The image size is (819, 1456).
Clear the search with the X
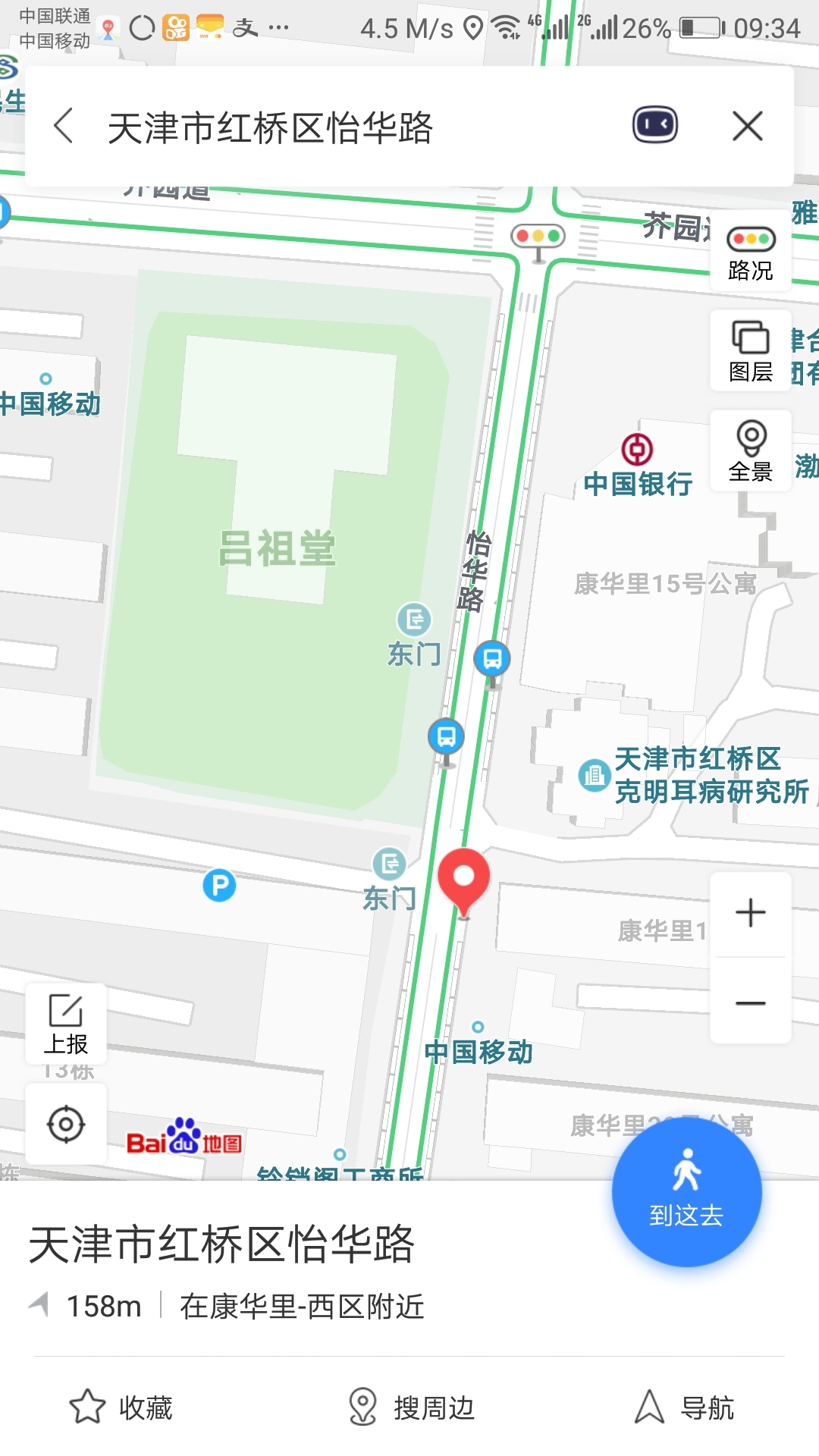pyautogui.click(x=747, y=126)
